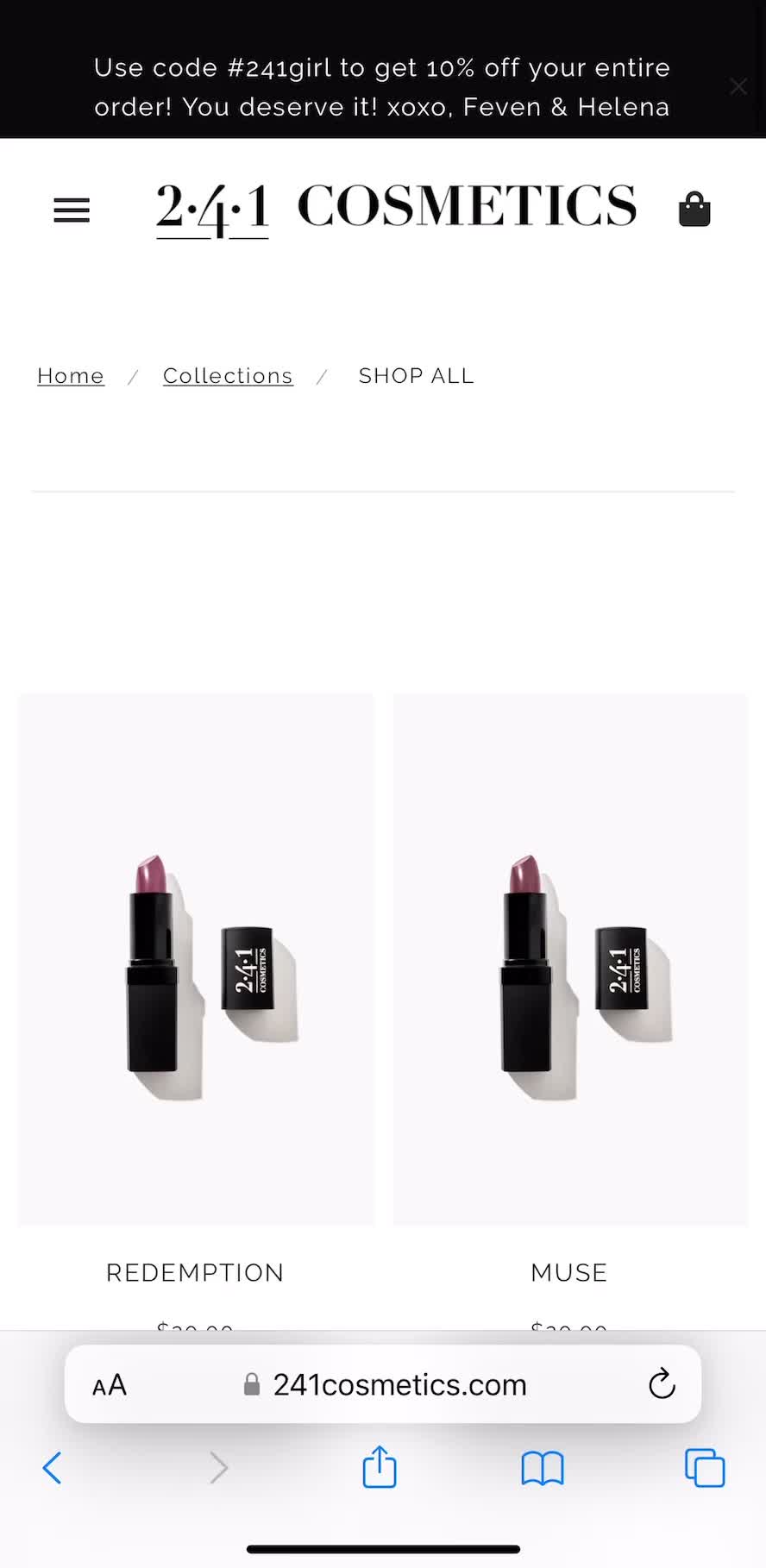Tap the 2·4·1 Cosmetics logo
The height and width of the screenshot is (1568, 766).
(x=396, y=208)
